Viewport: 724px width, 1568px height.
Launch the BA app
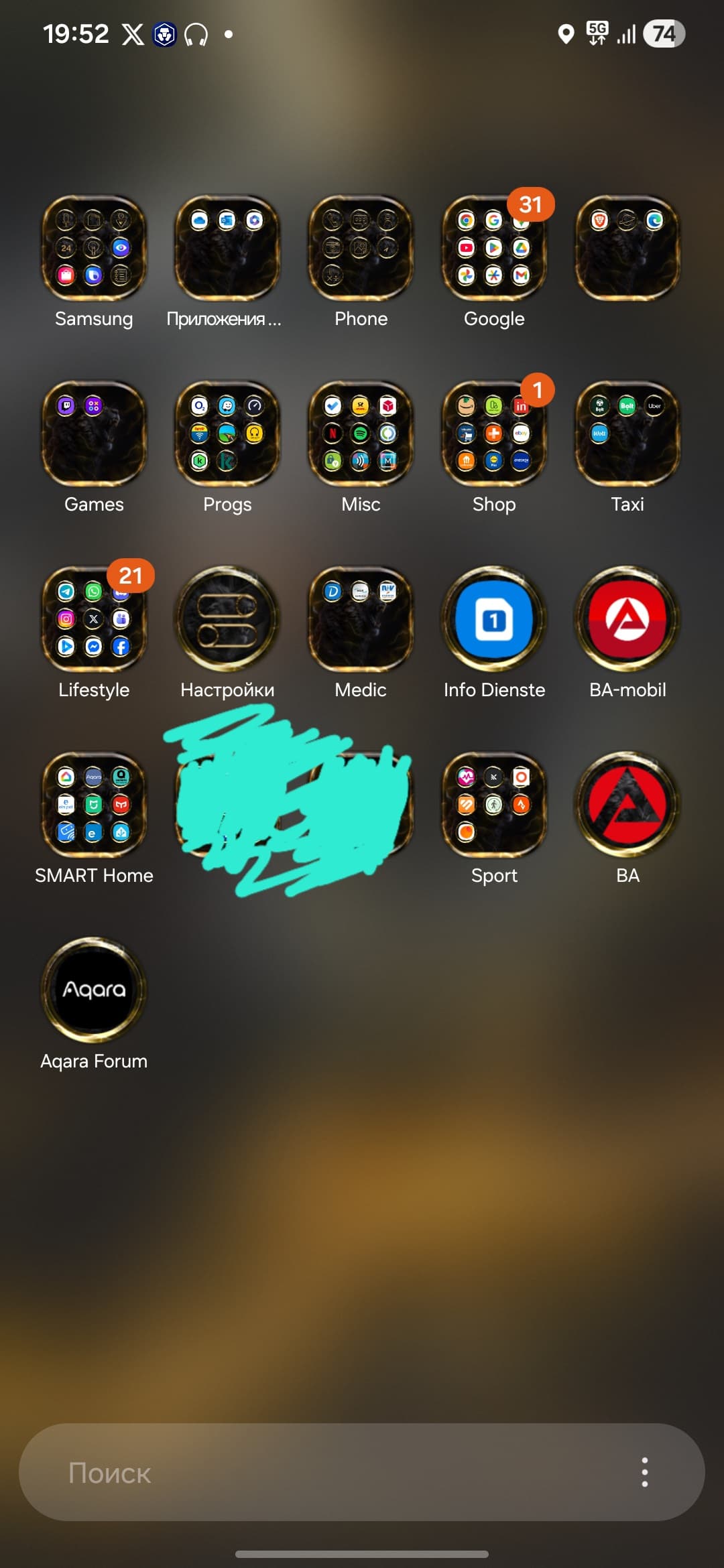[627, 805]
